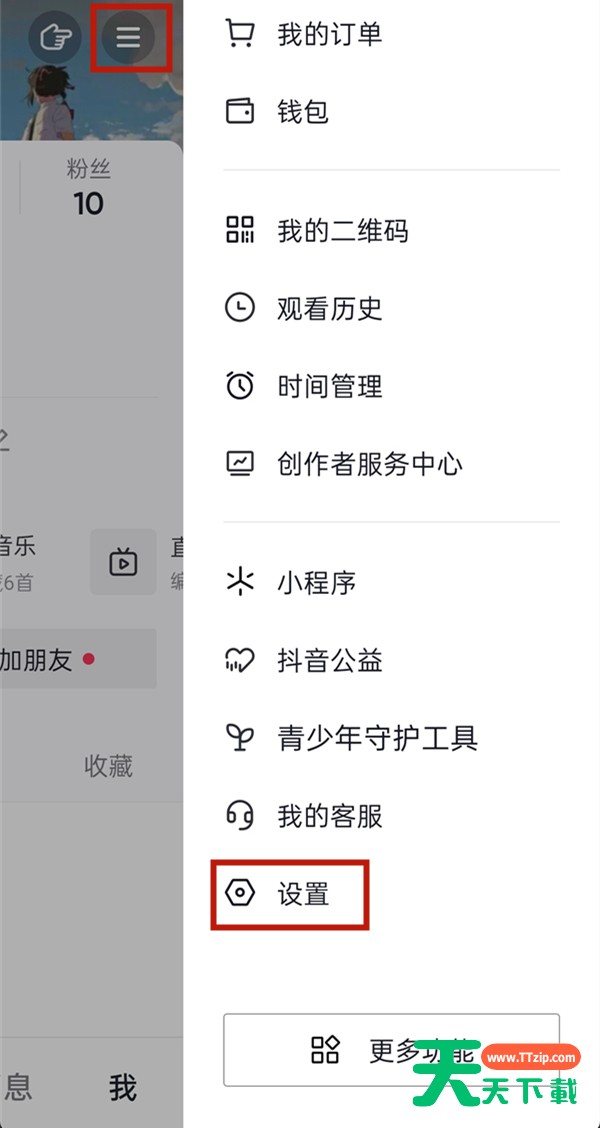Open 抖音公益
The width and height of the screenshot is (600, 1128).
(x=391, y=660)
